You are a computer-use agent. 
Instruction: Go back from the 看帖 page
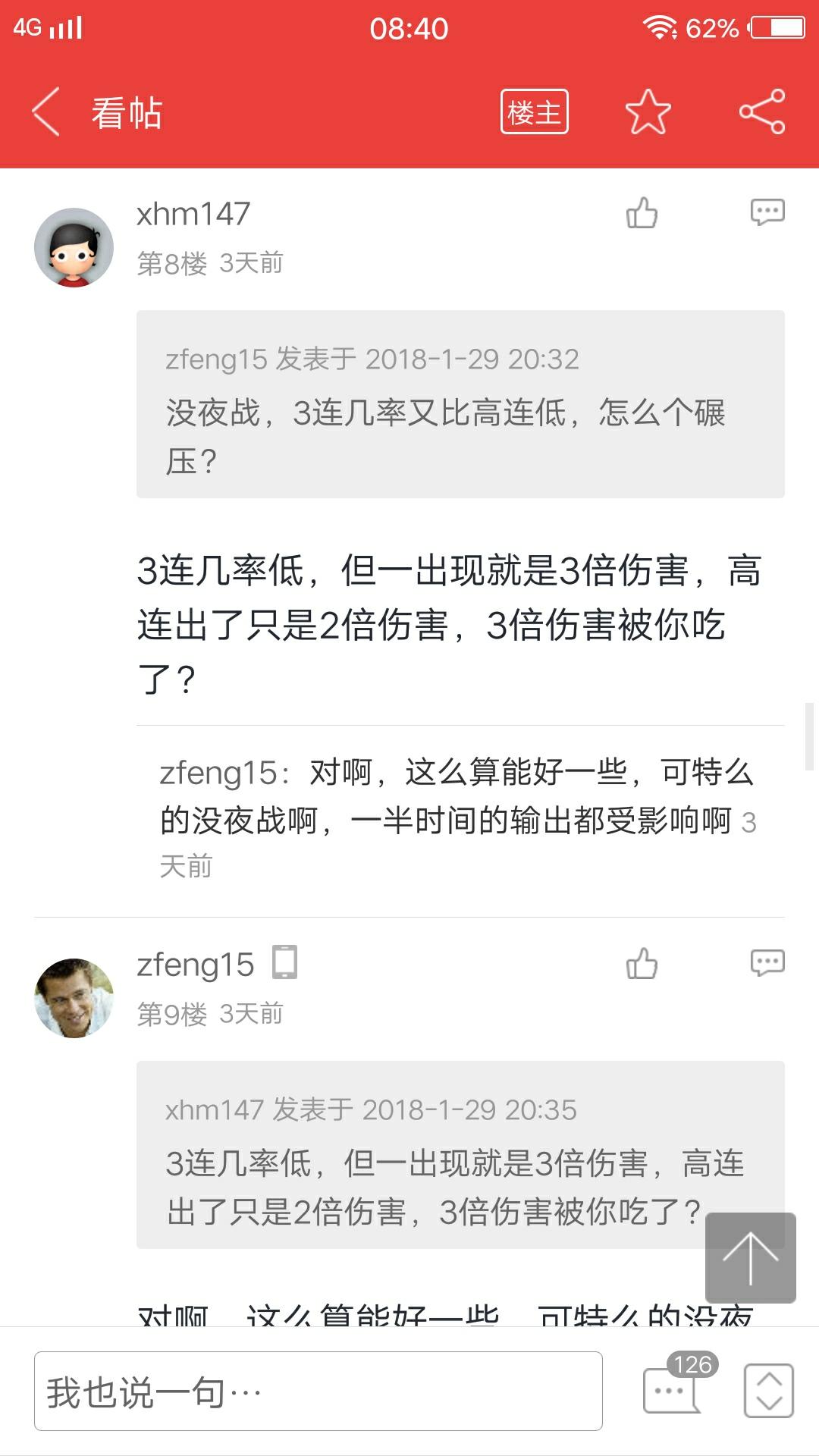[45, 112]
